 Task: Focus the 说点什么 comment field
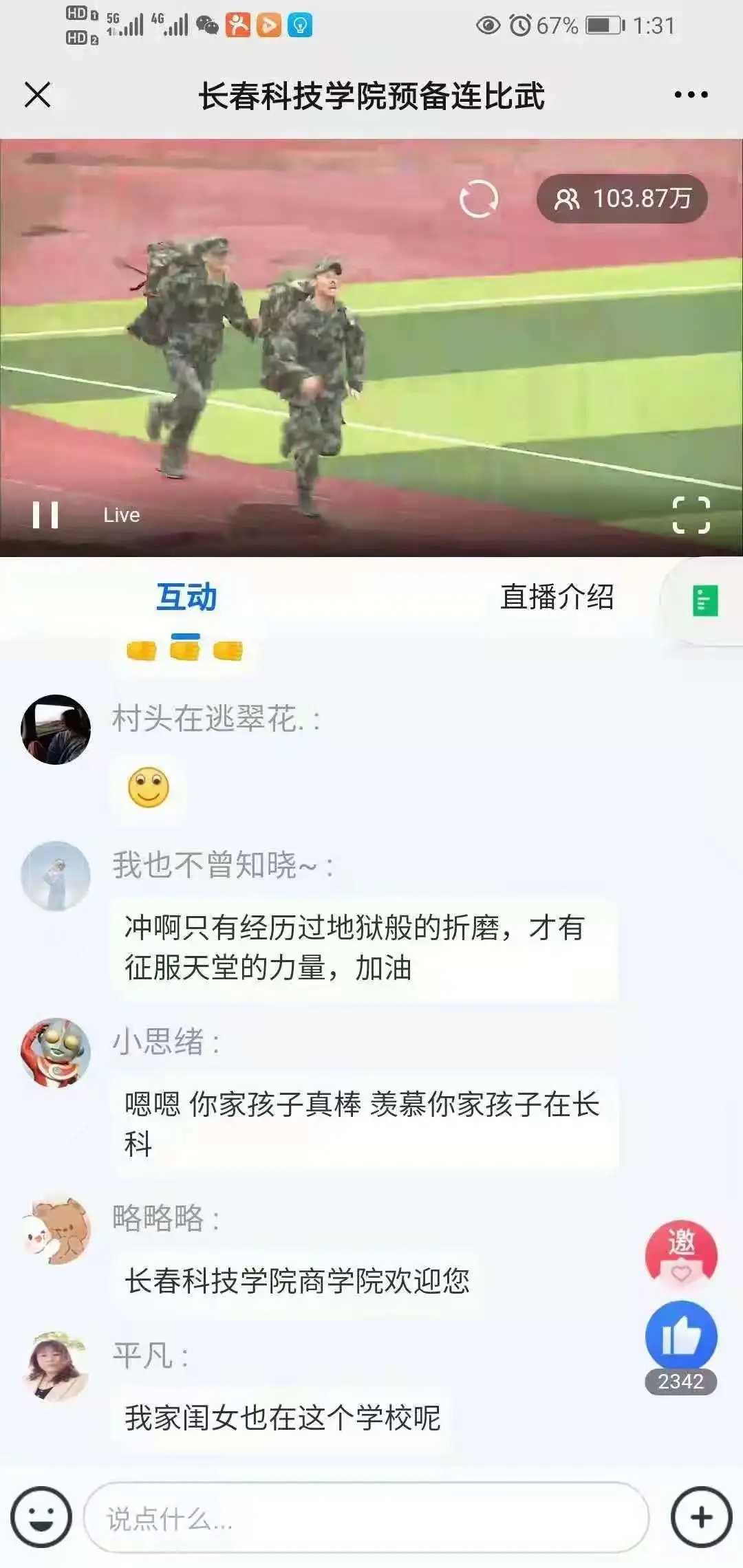tap(365, 1517)
